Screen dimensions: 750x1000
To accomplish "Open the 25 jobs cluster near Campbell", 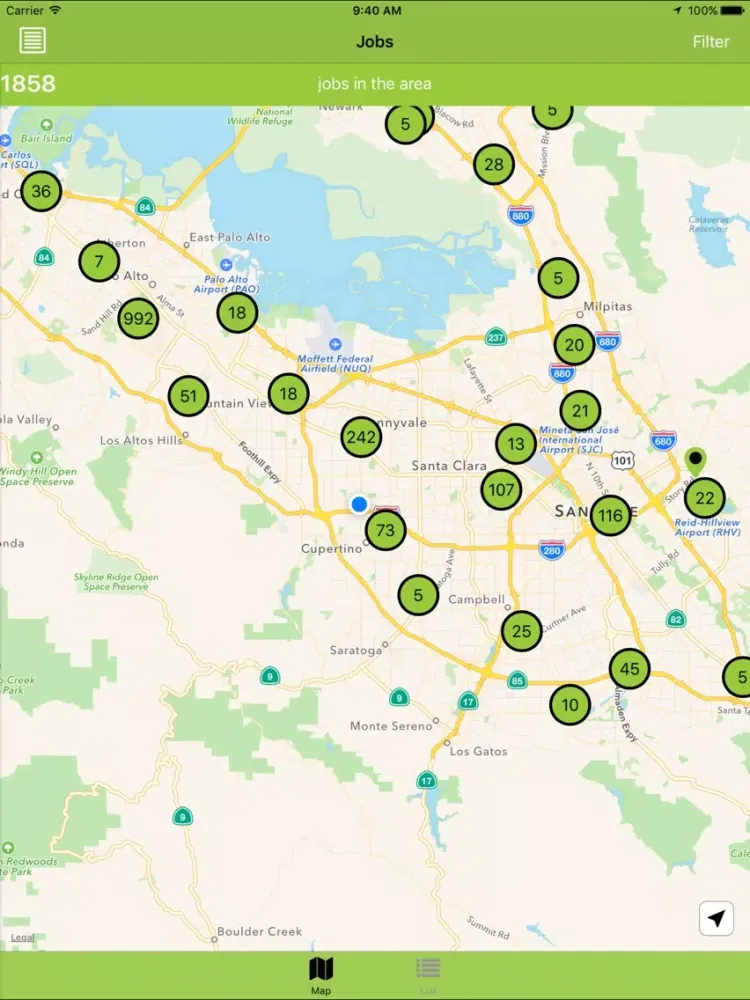I will (521, 631).
